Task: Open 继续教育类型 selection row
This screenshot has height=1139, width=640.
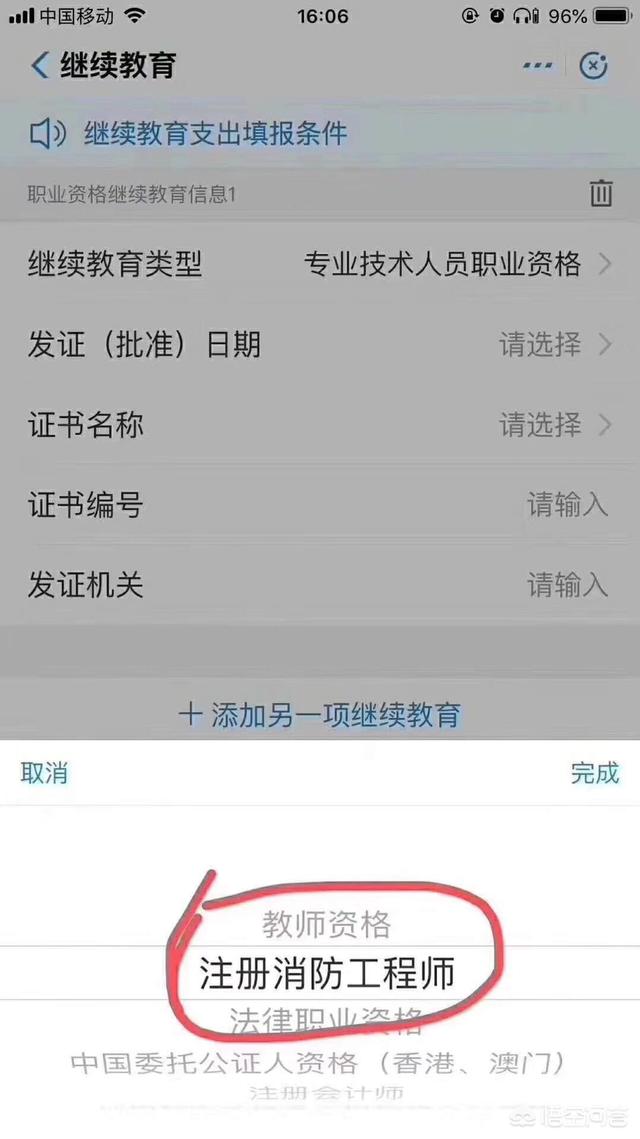Action: (x=320, y=264)
